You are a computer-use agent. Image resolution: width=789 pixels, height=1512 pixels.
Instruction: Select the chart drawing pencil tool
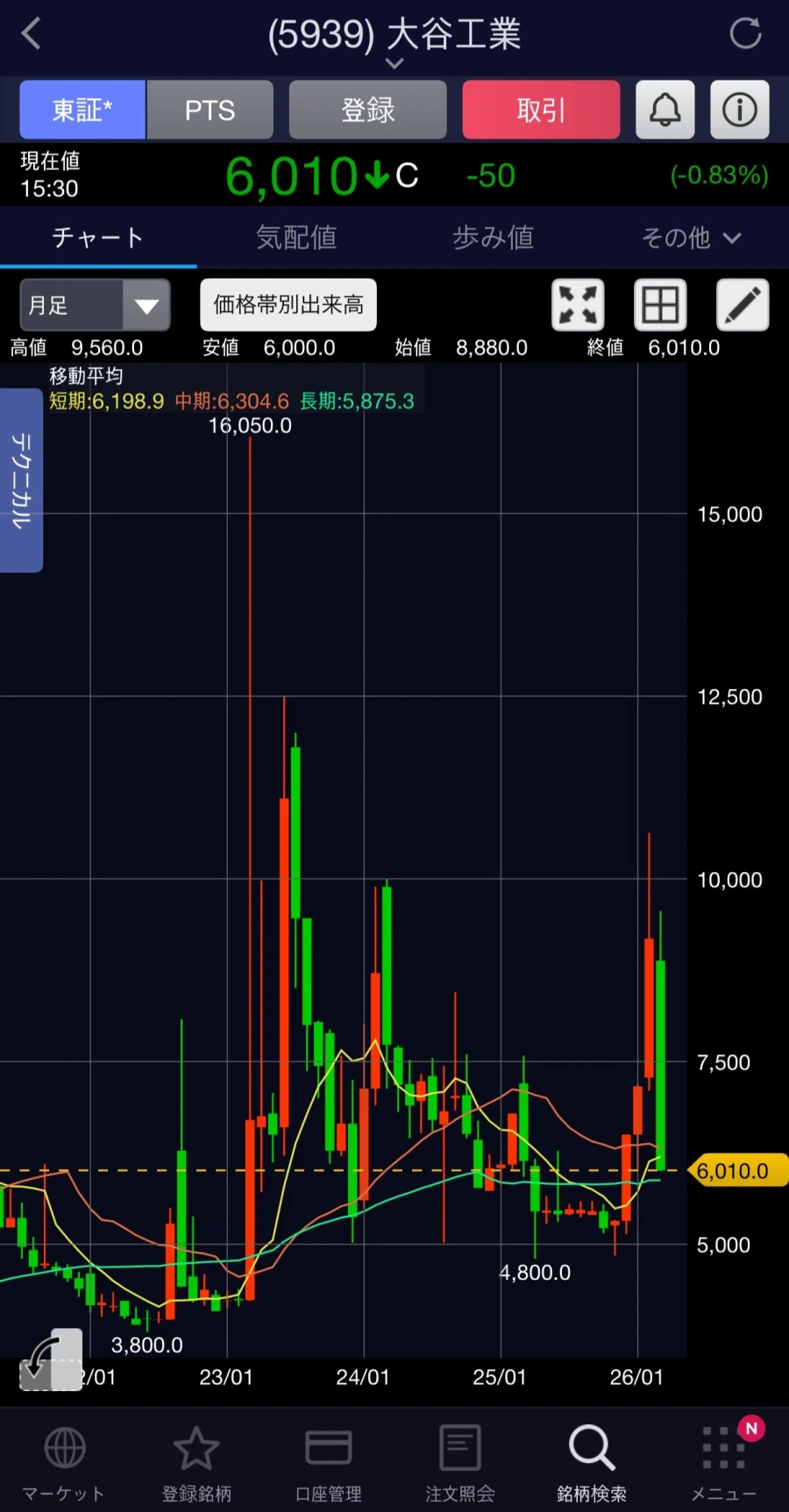coord(742,305)
